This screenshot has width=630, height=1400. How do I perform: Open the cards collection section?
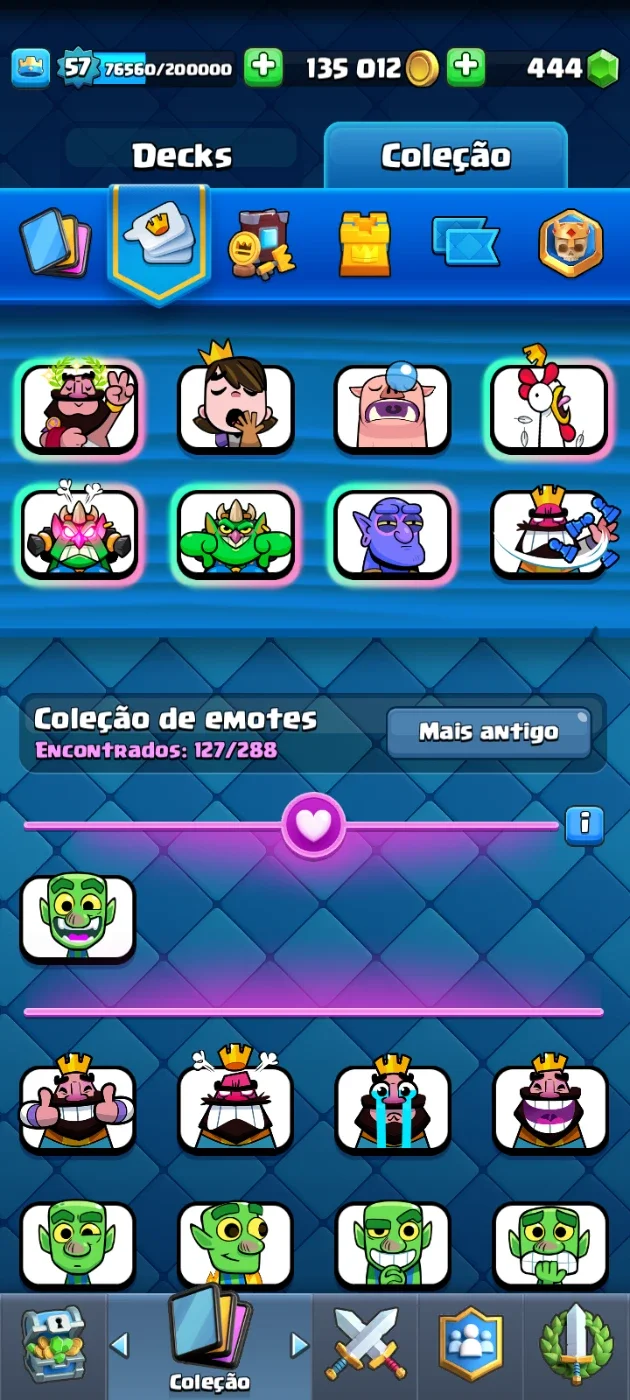[x=55, y=243]
